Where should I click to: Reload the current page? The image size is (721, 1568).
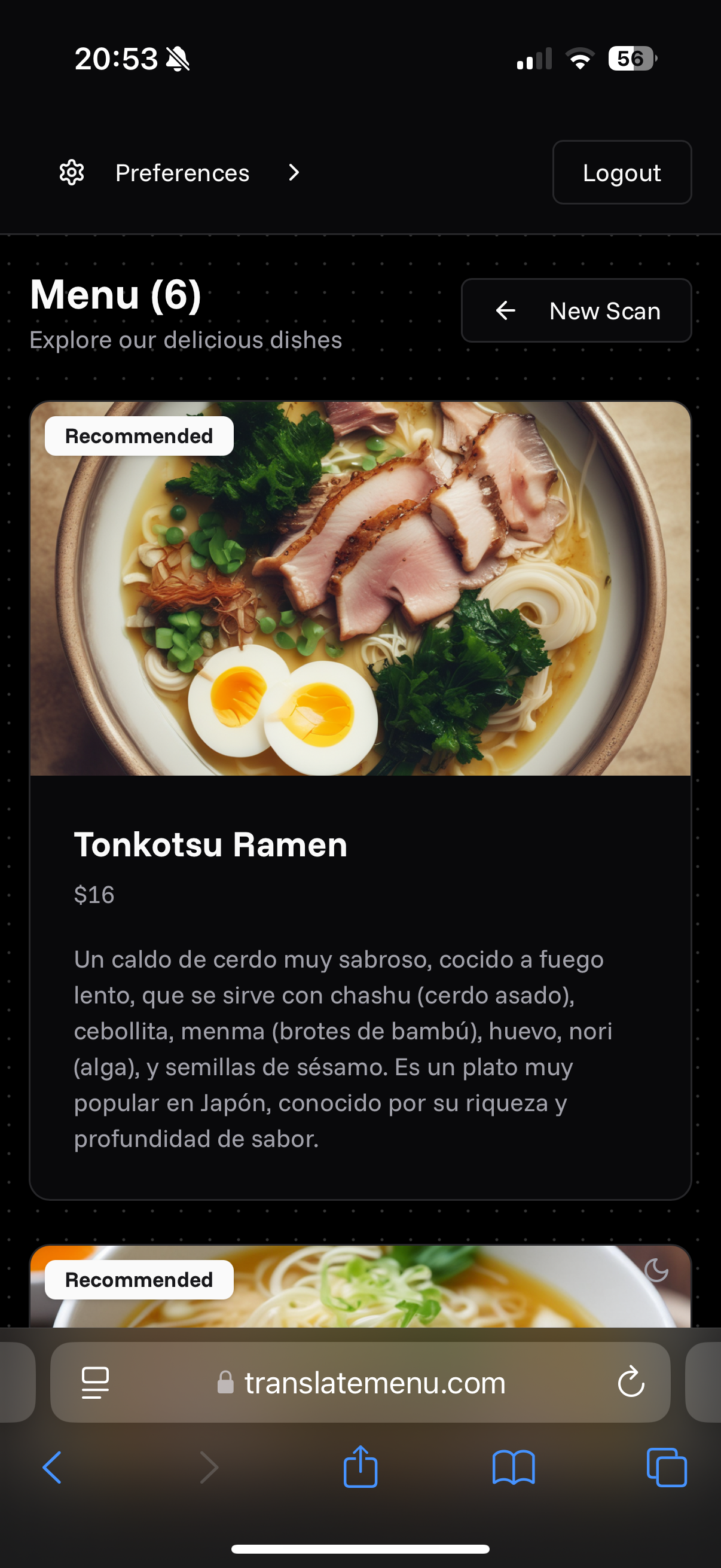(631, 1383)
